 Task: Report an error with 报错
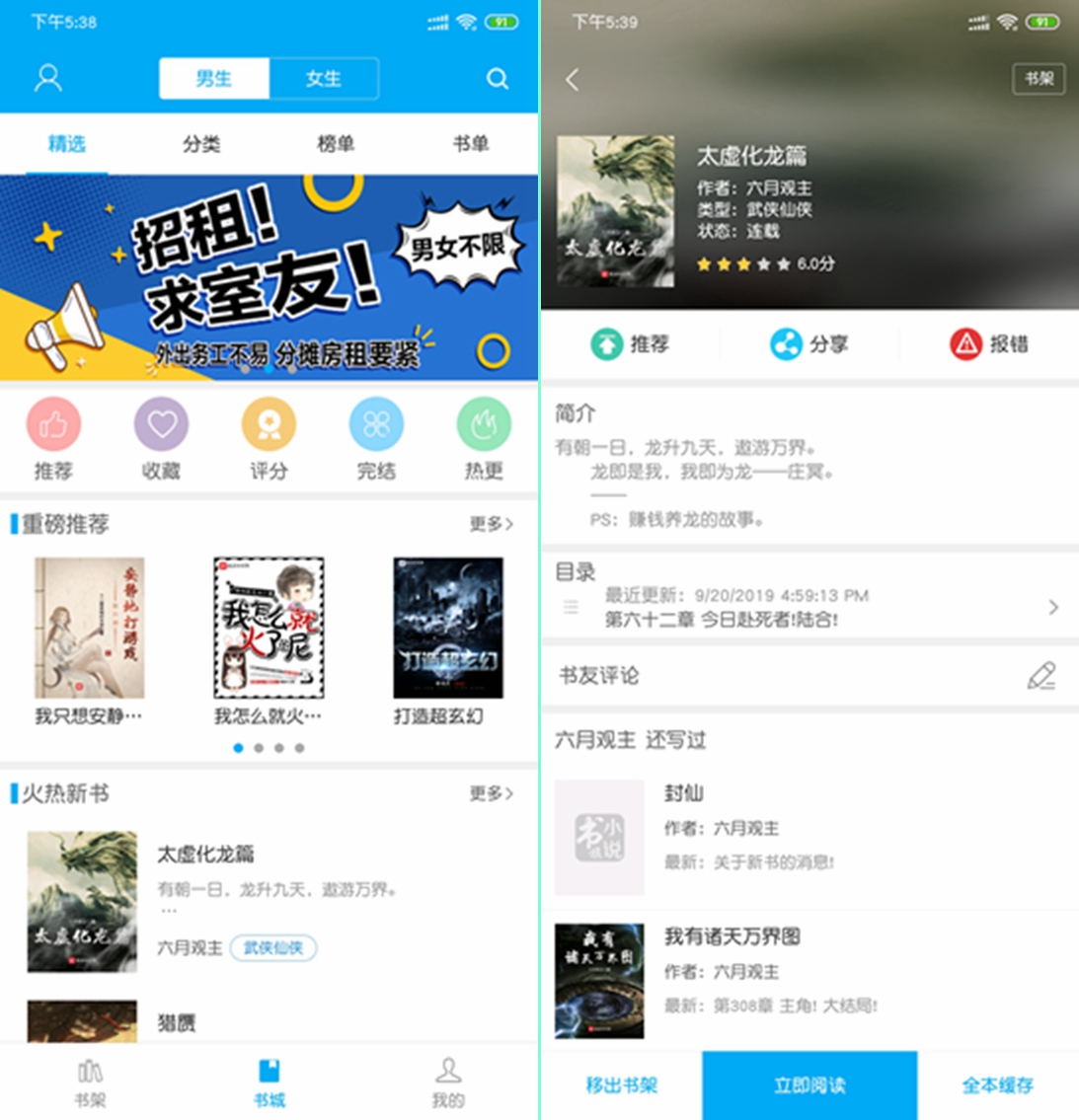[988, 343]
